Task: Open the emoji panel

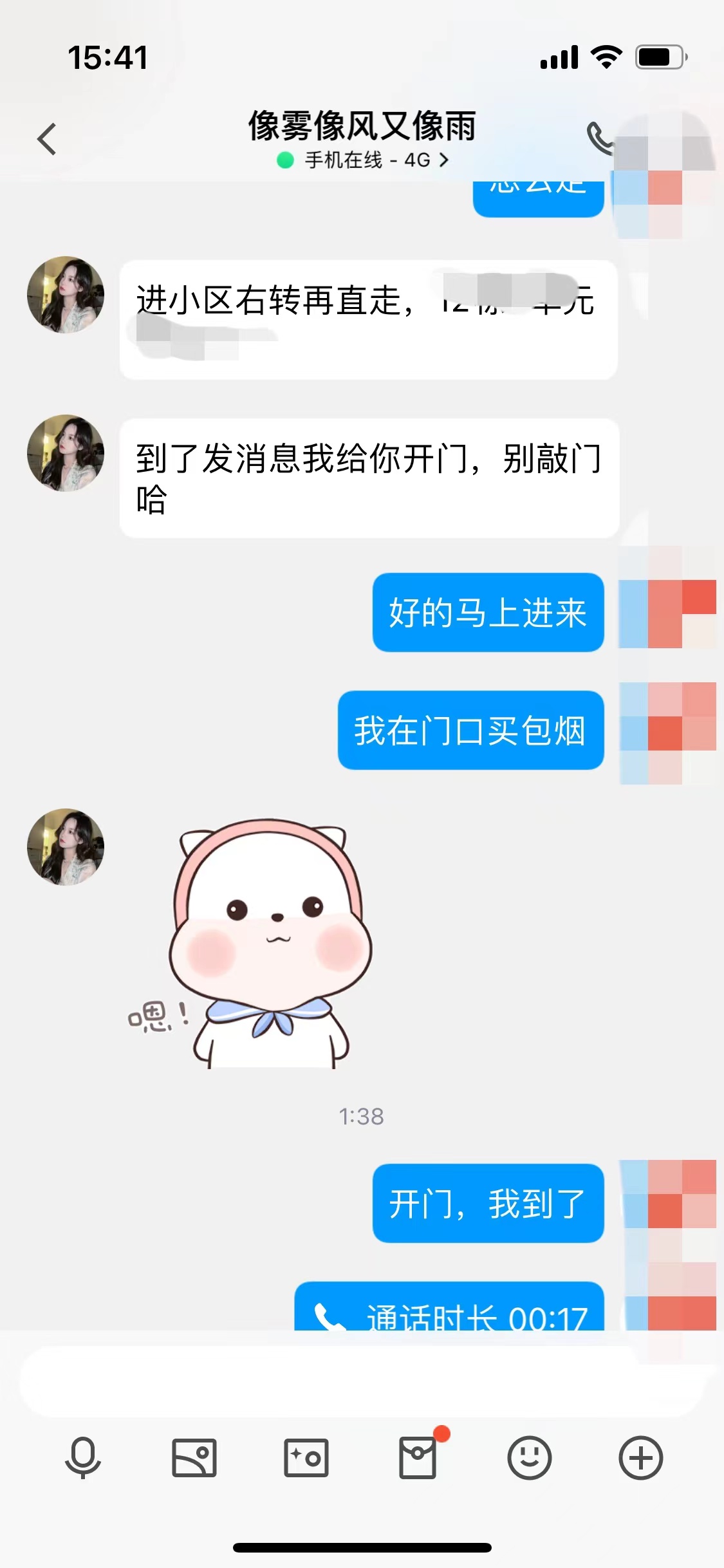Action: pos(529,1457)
